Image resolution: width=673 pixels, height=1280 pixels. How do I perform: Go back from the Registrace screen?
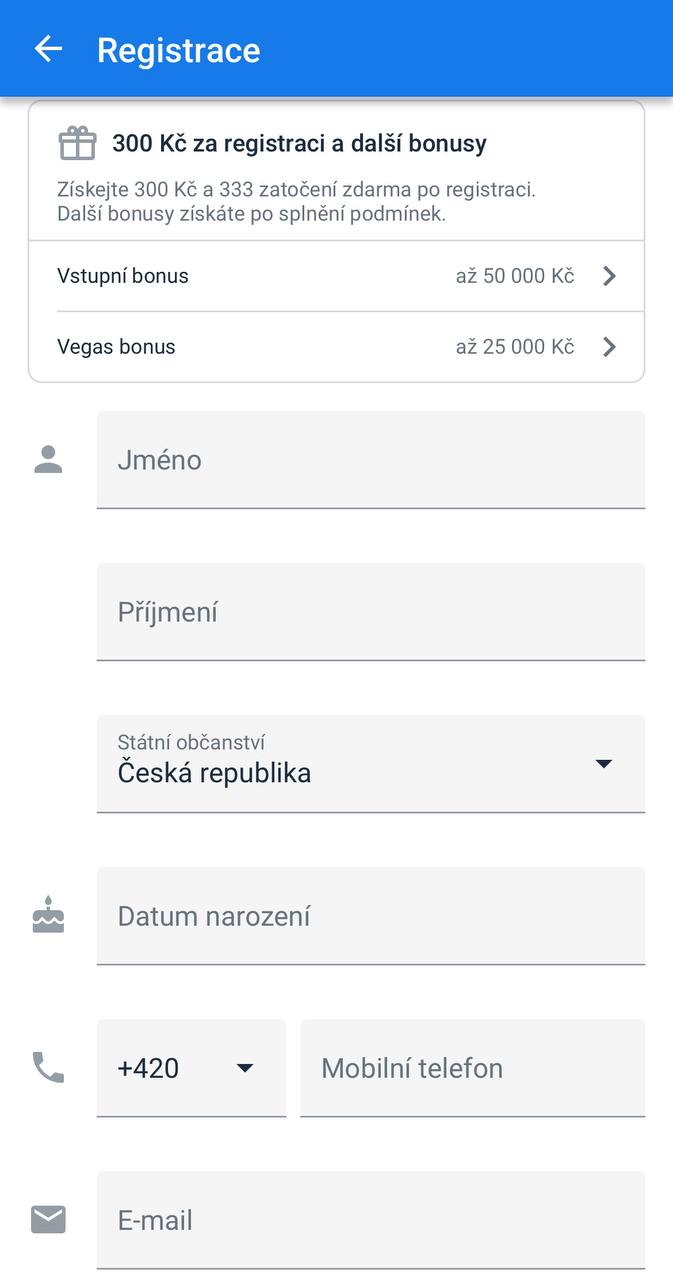click(x=48, y=49)
